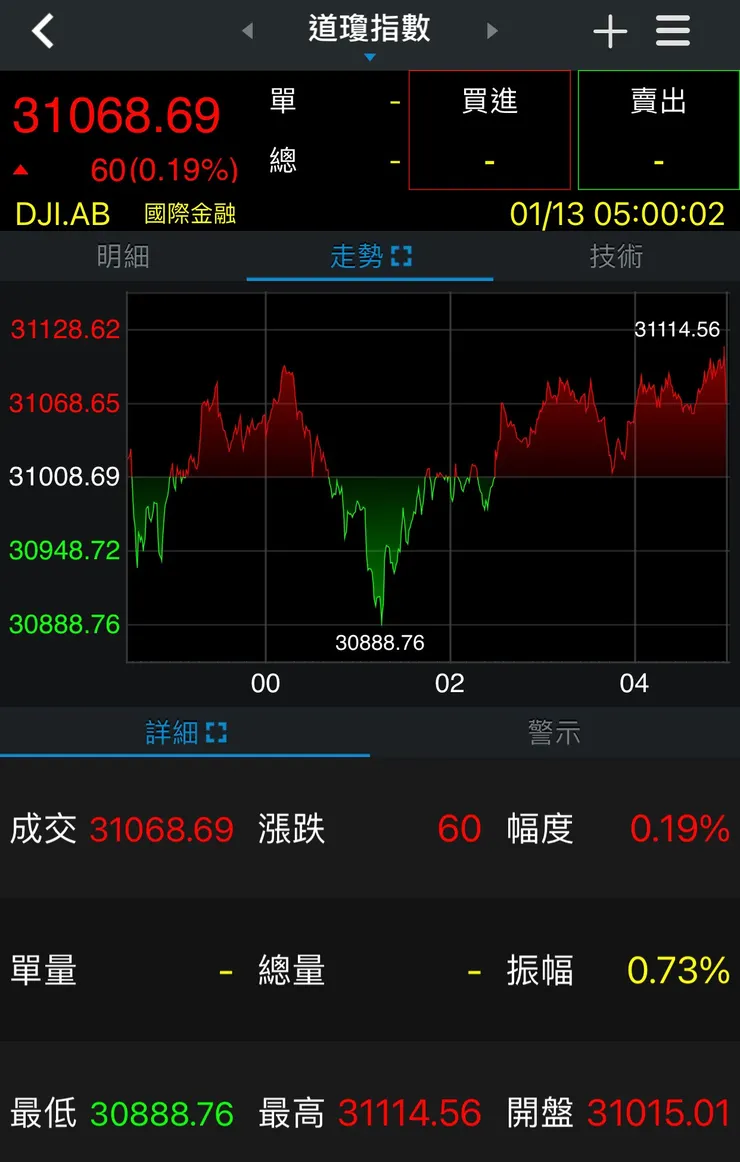740x1162 pixels.
Task: Open the 道瓊指數 title dropdown
Action: pos(370,31)
